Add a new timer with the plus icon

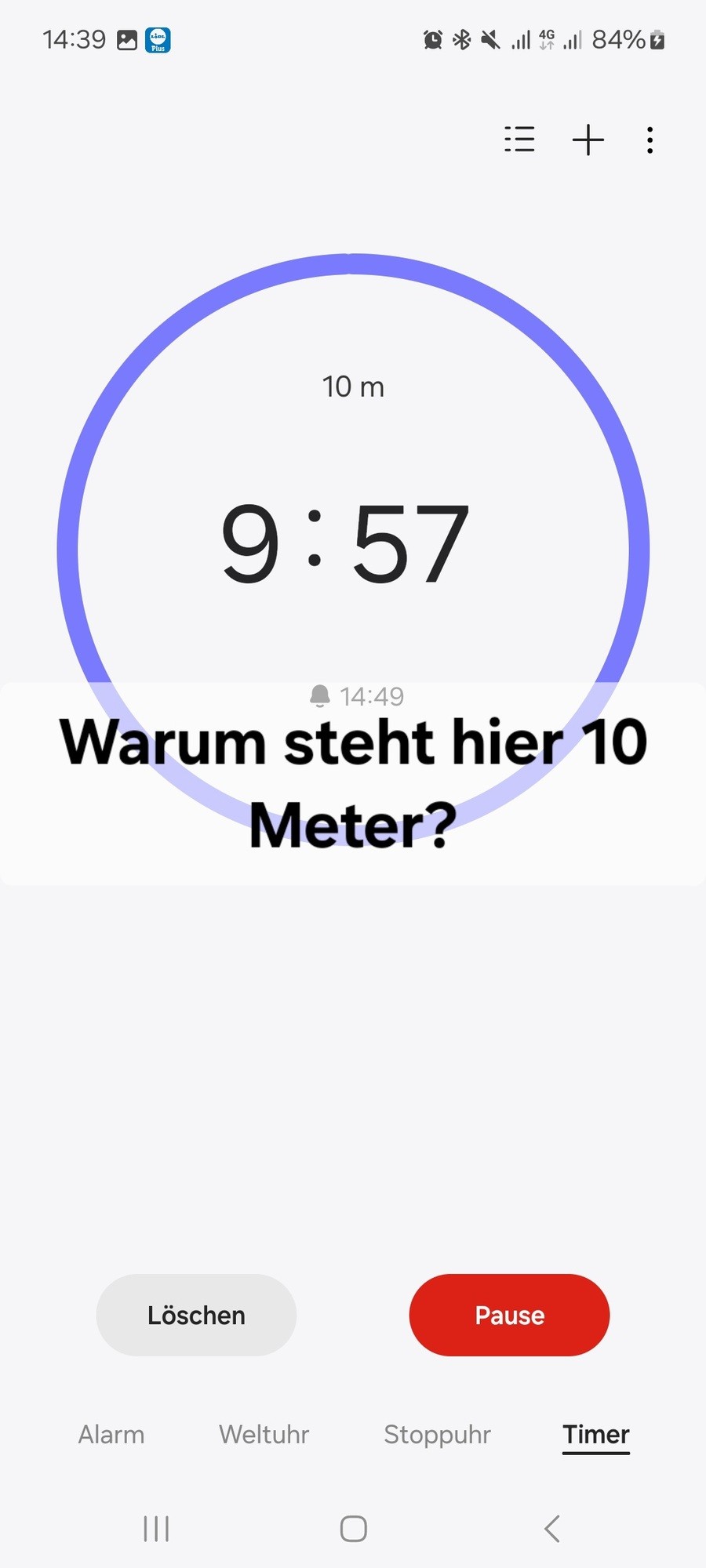pyautogui.click(x=588, y=140)
